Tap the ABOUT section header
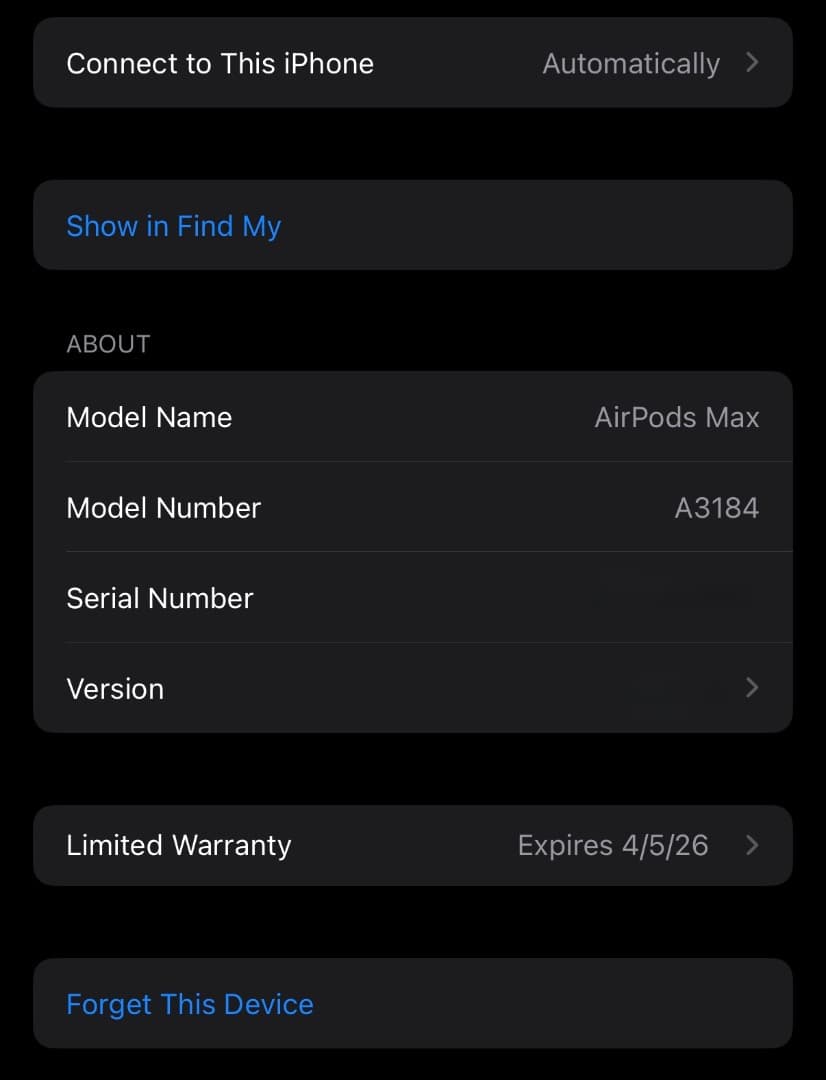Image resolution: width=826 pixels, height=1080 pixels. pyautogui.click(x=108, y=344)
